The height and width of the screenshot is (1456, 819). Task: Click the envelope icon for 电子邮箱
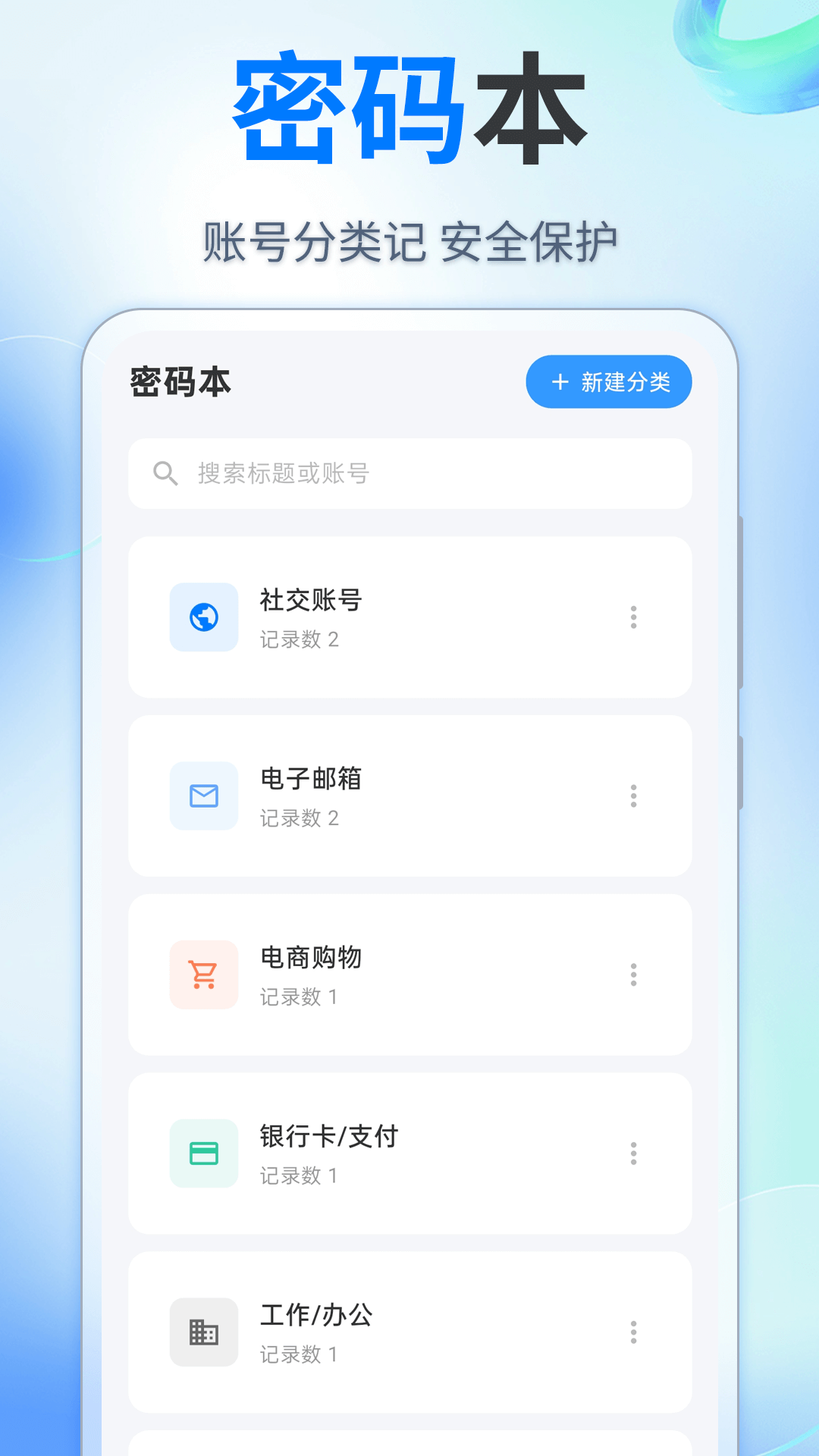click(x=203, y=796)
